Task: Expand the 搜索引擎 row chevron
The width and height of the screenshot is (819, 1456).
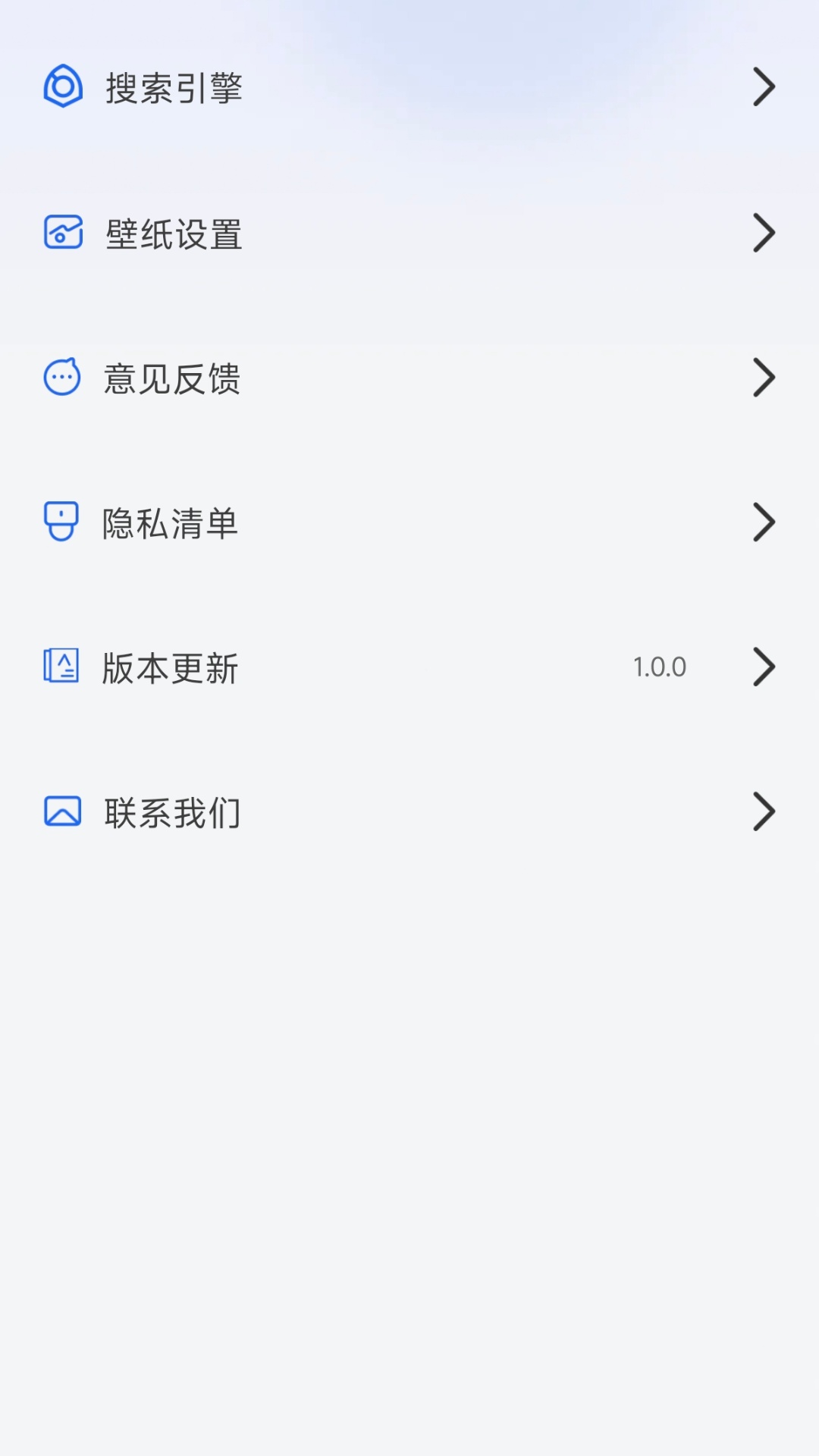Action: [x=764, y=87]
